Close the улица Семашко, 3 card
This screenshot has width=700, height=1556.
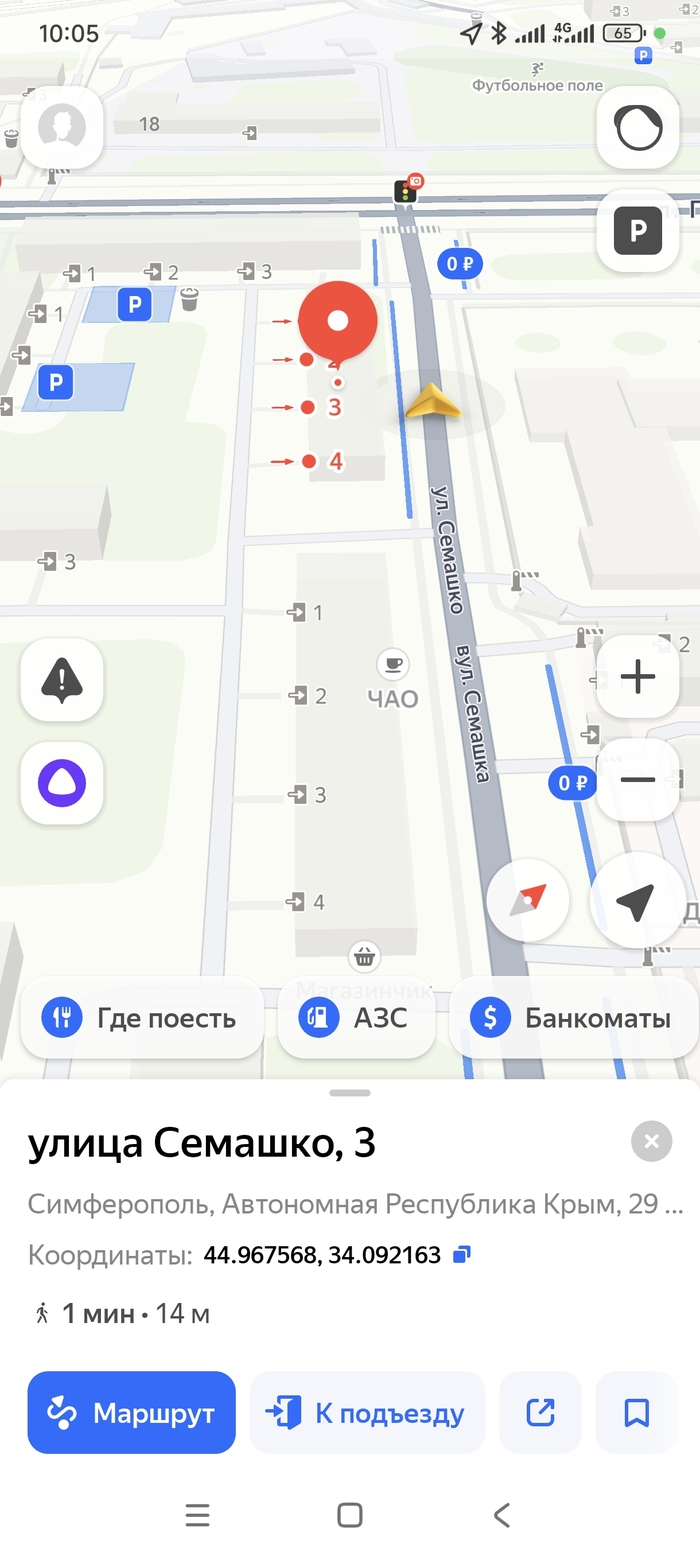point(652,1141)
